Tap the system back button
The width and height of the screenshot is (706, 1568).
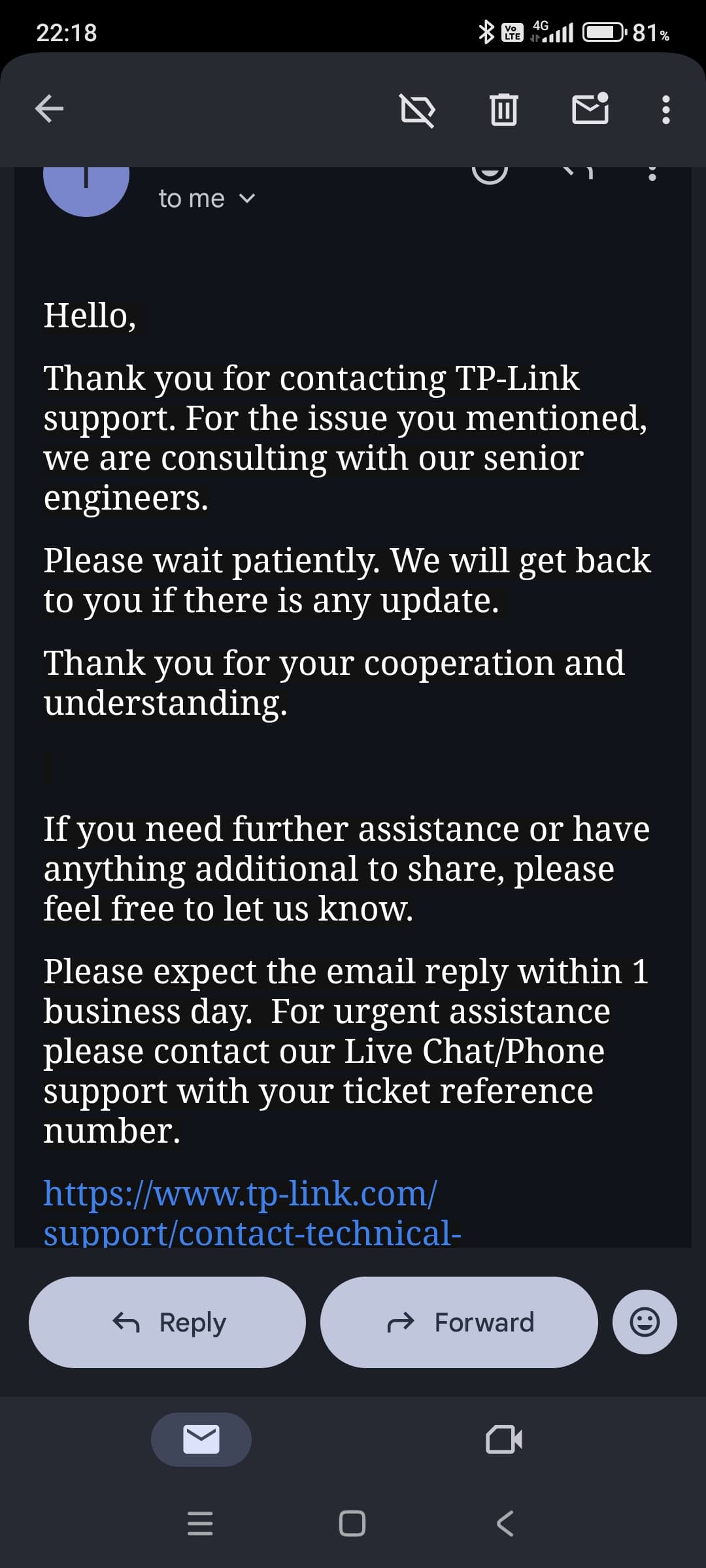coord(505,1524)
